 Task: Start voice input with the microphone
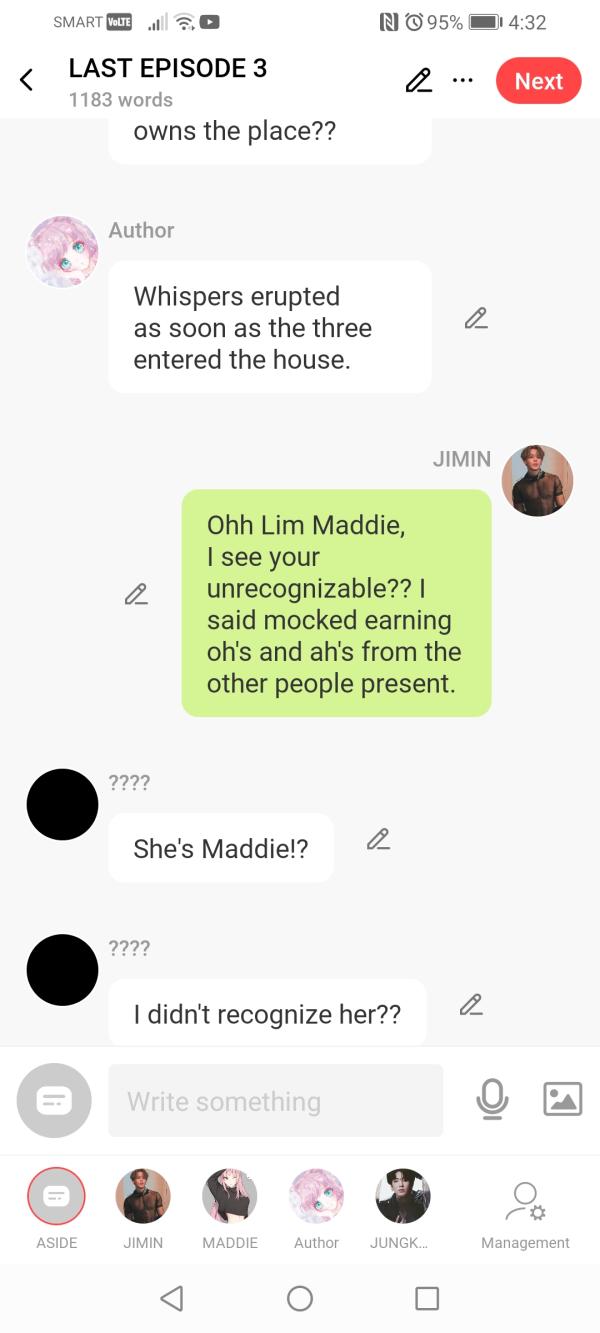pyautogui.click(x=491, y=1100)
